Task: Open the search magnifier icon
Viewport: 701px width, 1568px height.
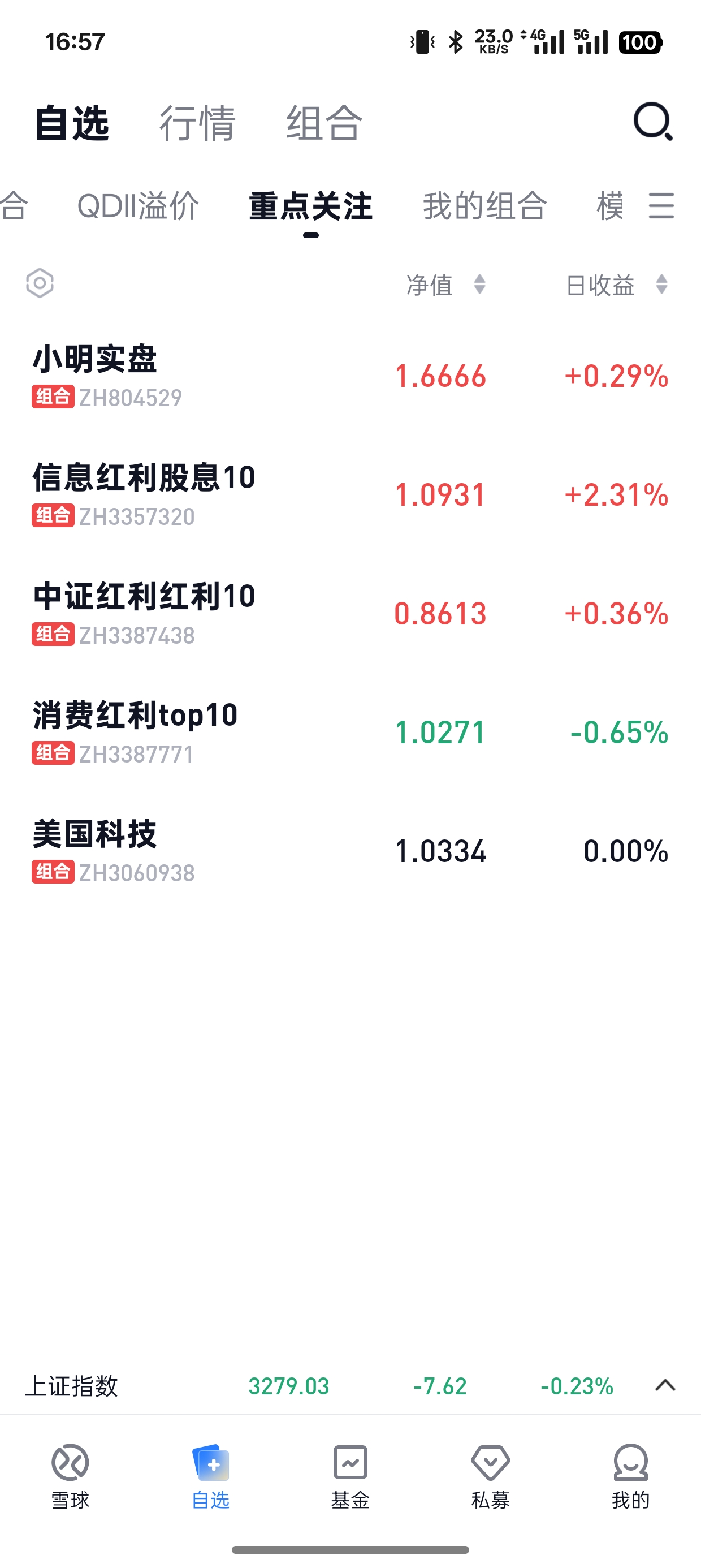Action: pos(652,122)
